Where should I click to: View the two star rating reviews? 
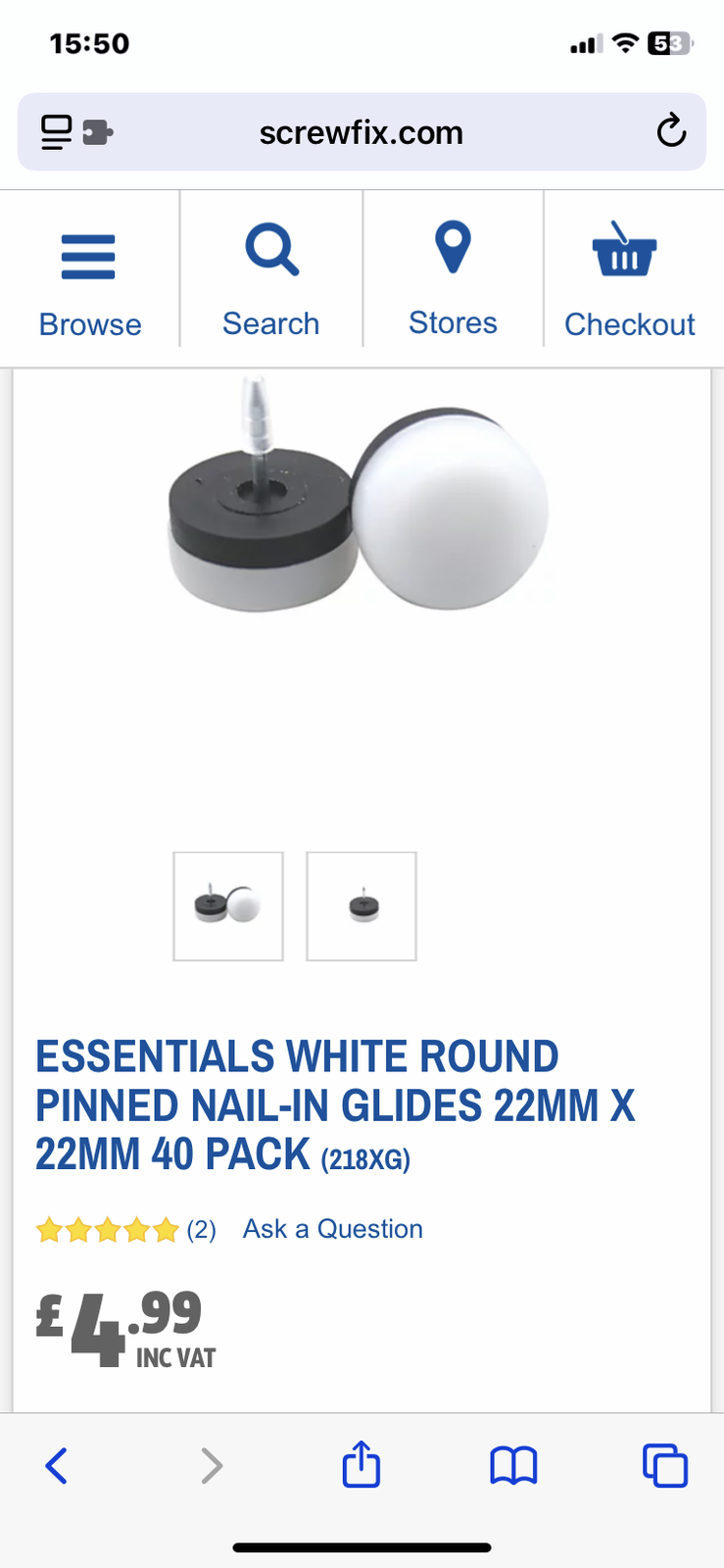coord(125,1229)
